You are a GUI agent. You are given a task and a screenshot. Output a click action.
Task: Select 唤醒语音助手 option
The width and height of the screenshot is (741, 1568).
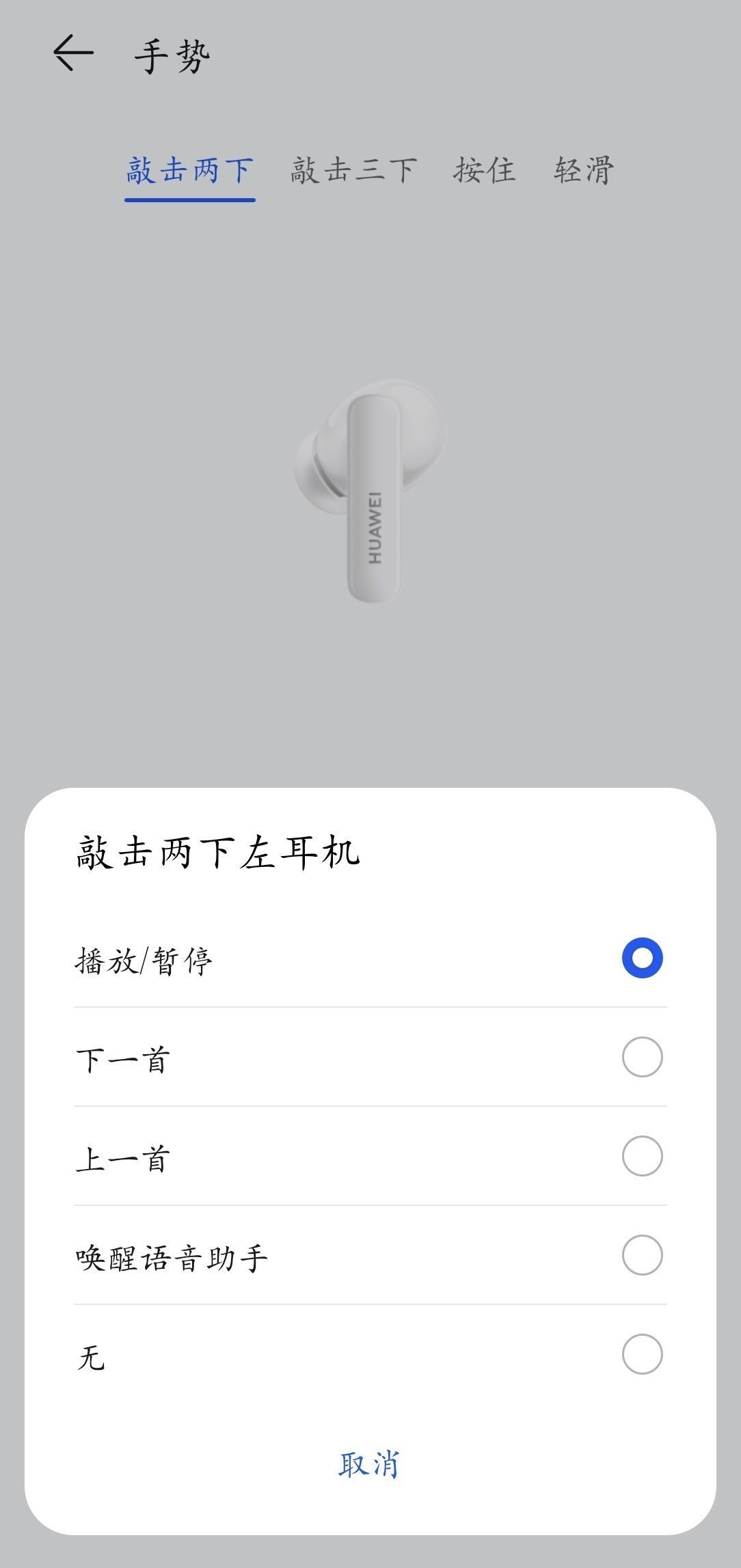pos(642,1255)
